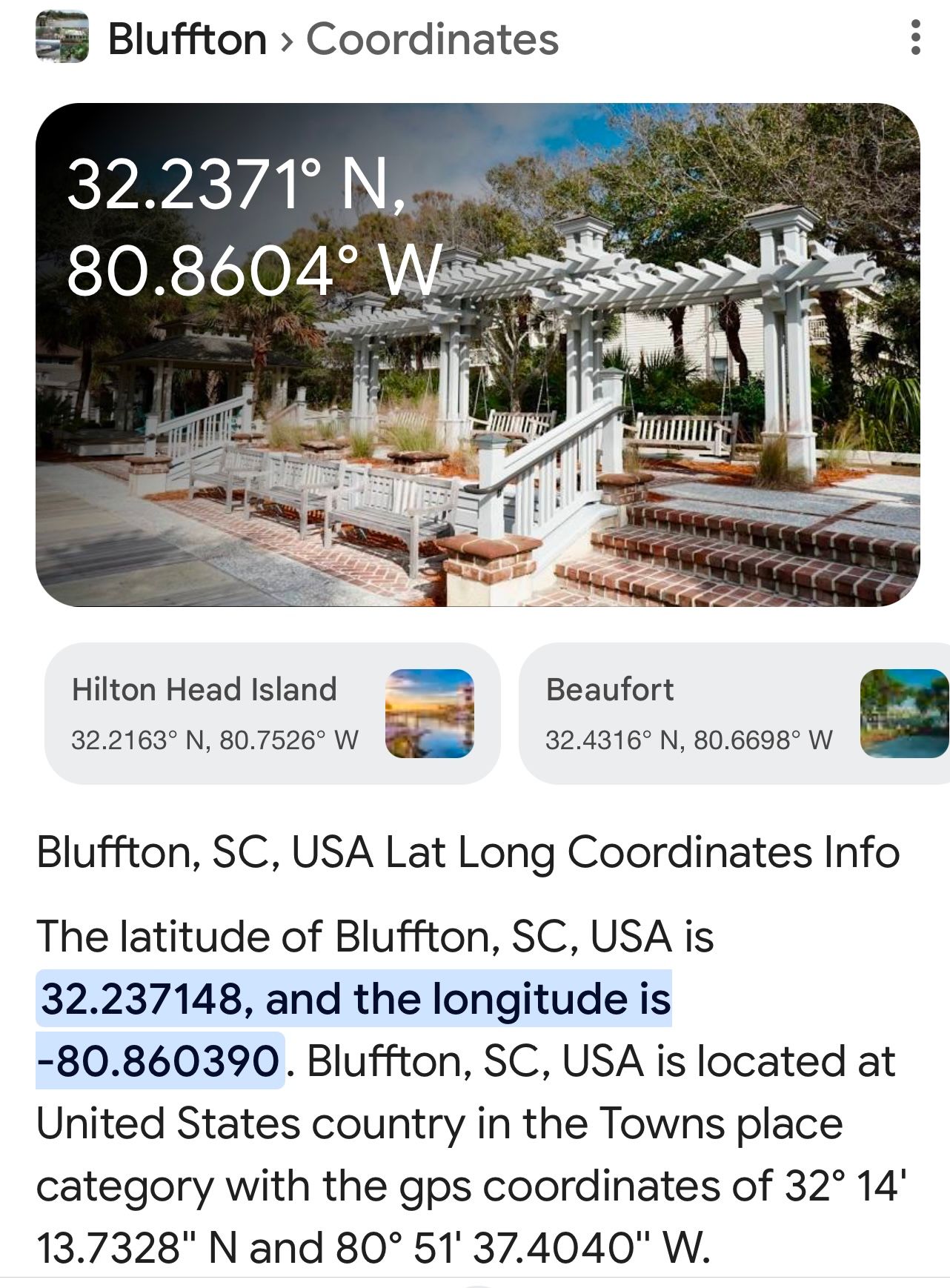Open the Hilton Head Island coordinates card
This screenshot has height=1288, width=950.
[271, 713]
